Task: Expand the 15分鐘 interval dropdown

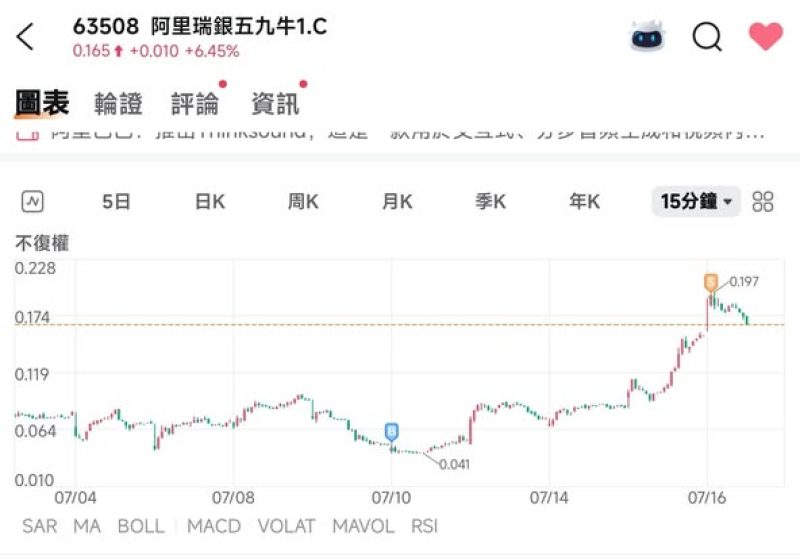Action: click(x=696, y=201)
